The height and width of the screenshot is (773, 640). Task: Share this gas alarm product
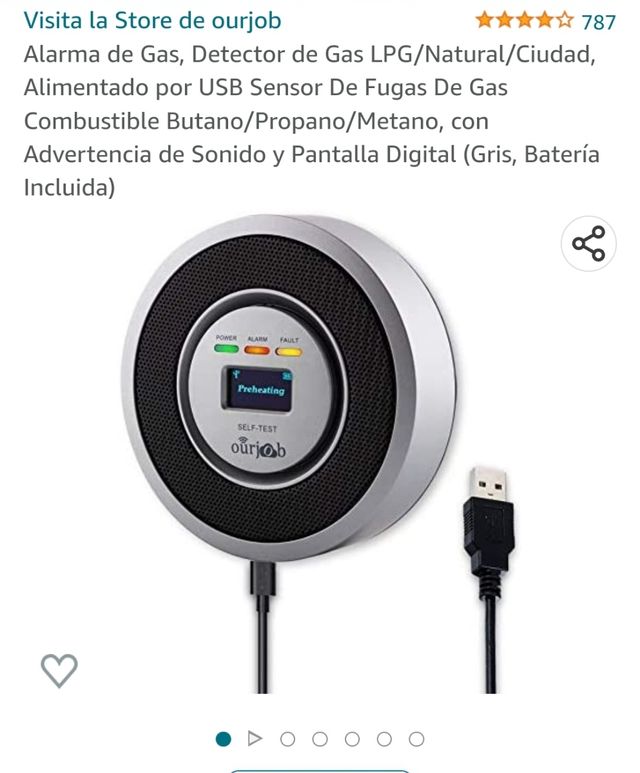pyautogui.click(x=588, y=244)
